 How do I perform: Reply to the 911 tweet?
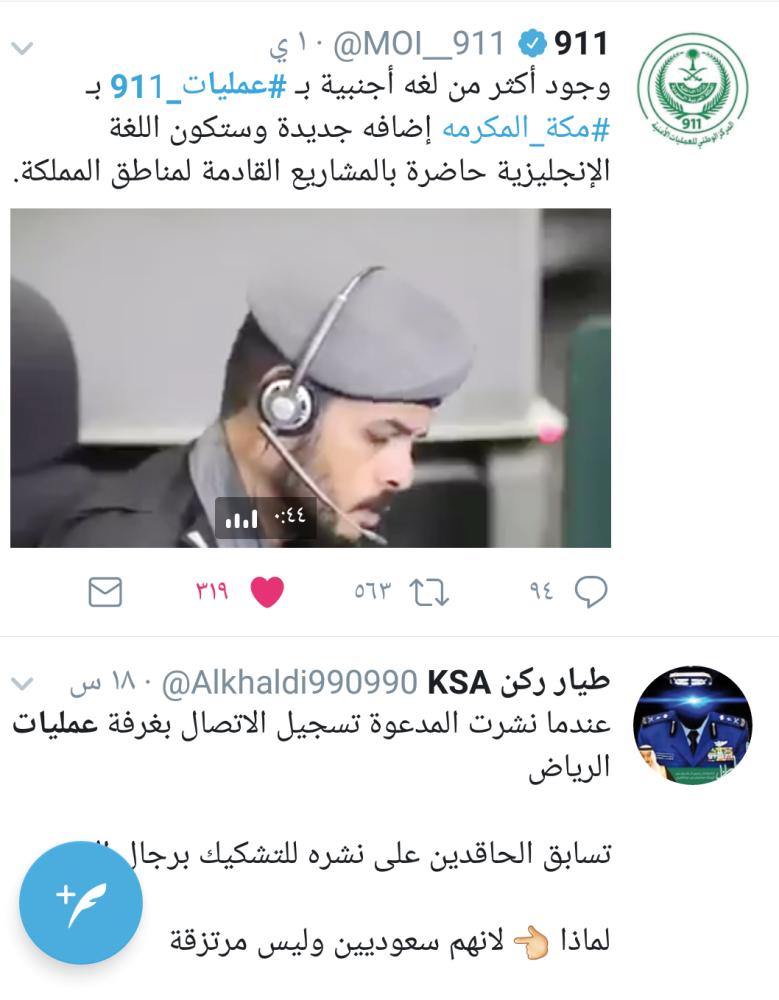click(x=591, y=593)
